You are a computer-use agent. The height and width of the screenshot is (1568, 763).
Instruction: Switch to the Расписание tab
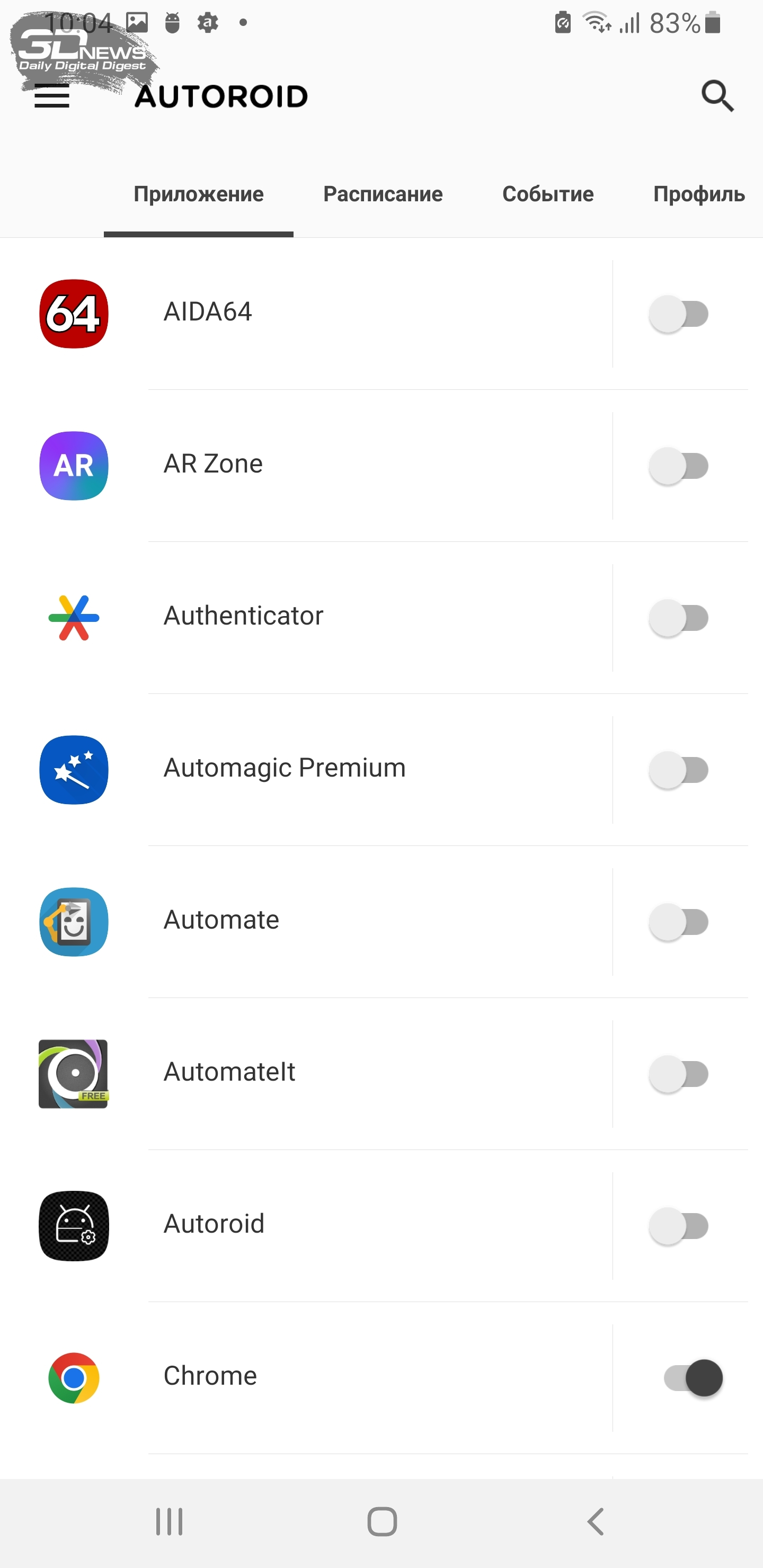(x=383, y=193)
